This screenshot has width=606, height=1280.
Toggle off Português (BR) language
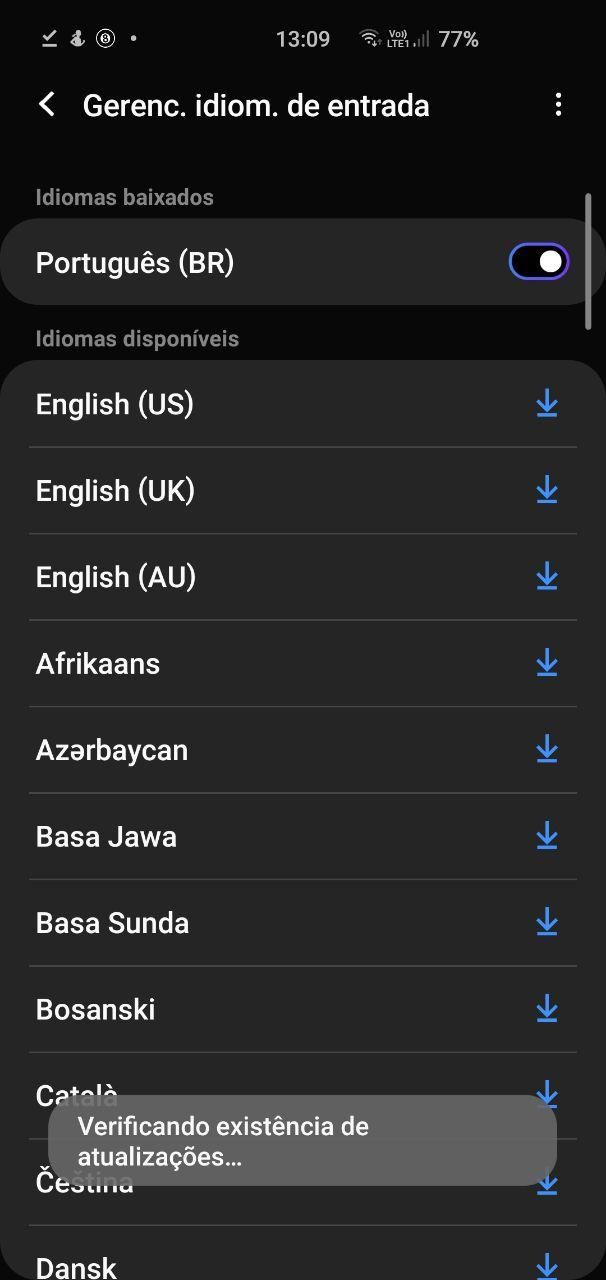[539, 262]
